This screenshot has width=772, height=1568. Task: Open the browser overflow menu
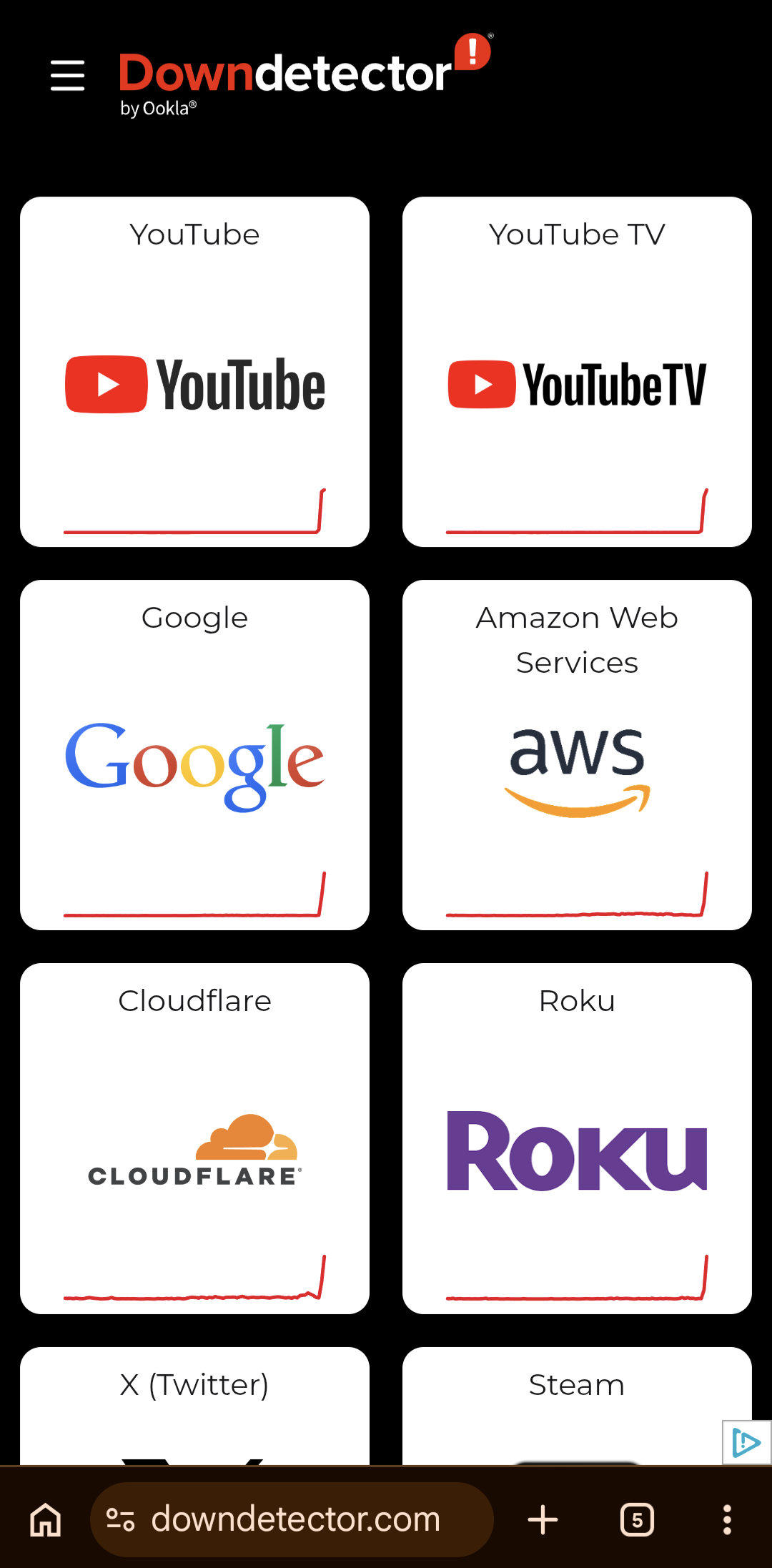point(727,1519)
